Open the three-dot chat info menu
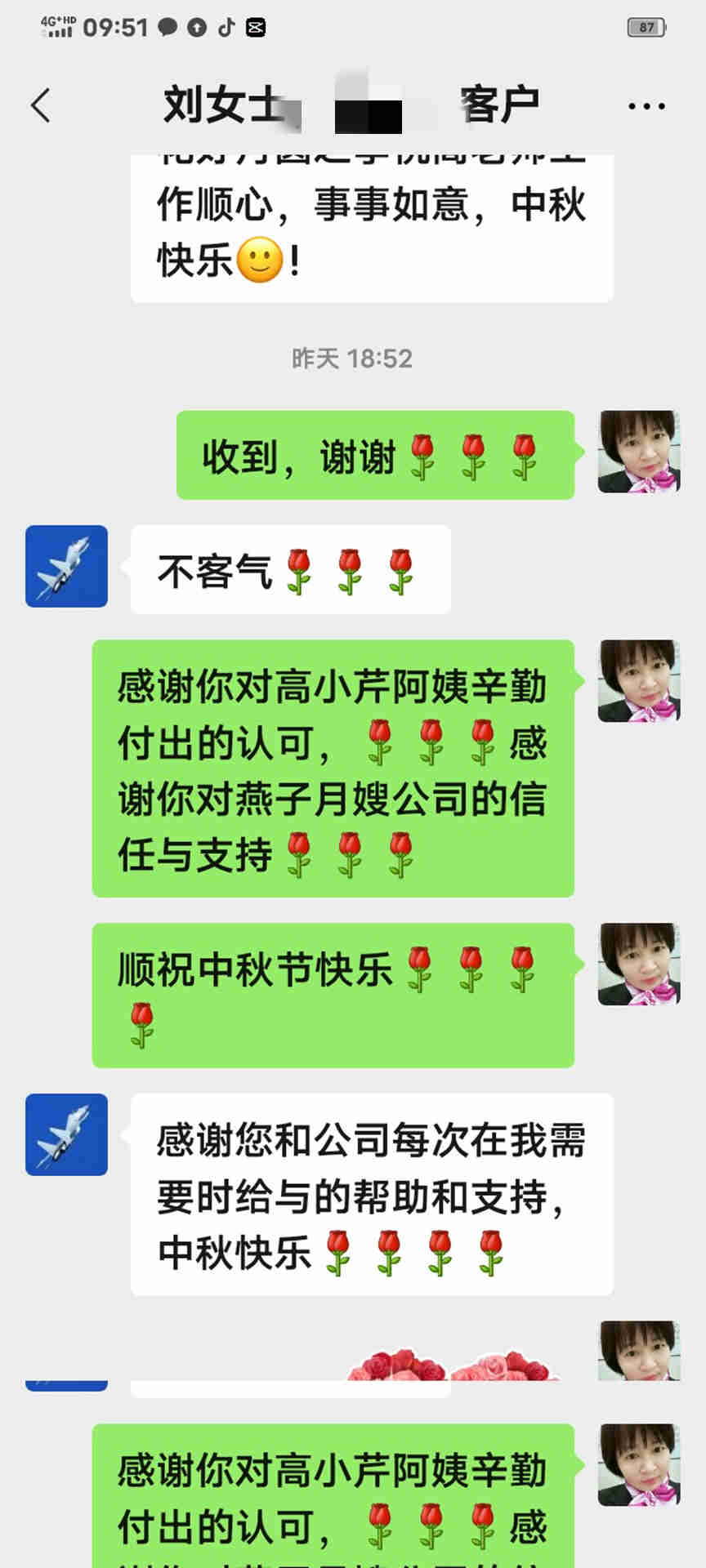 coord(646,106)
